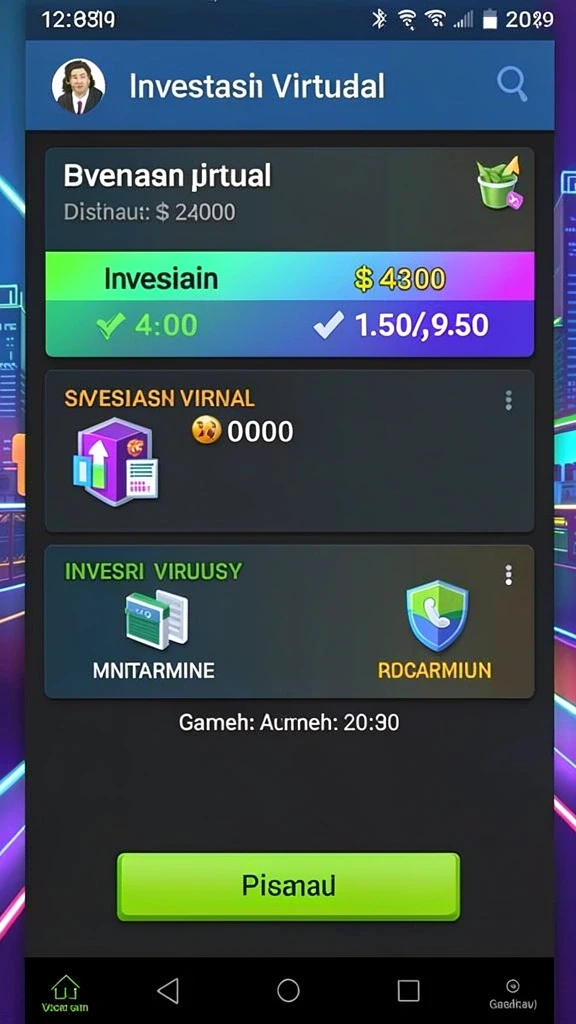Open overflow menu on SIVESIASN VIRNAL card
The image size is (576, 1024).
tap(509, 400)
